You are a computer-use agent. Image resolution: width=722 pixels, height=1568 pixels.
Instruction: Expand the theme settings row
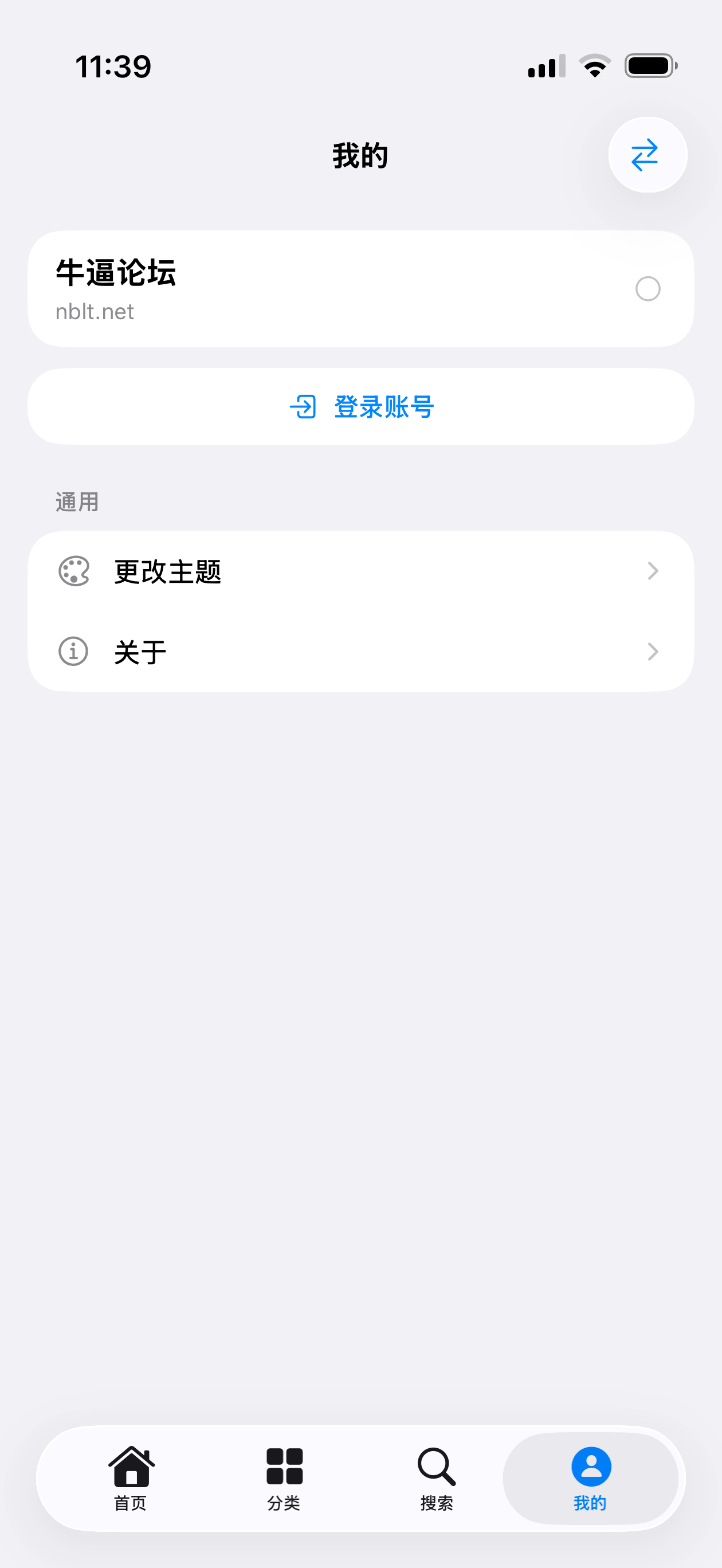coord(361,571)
